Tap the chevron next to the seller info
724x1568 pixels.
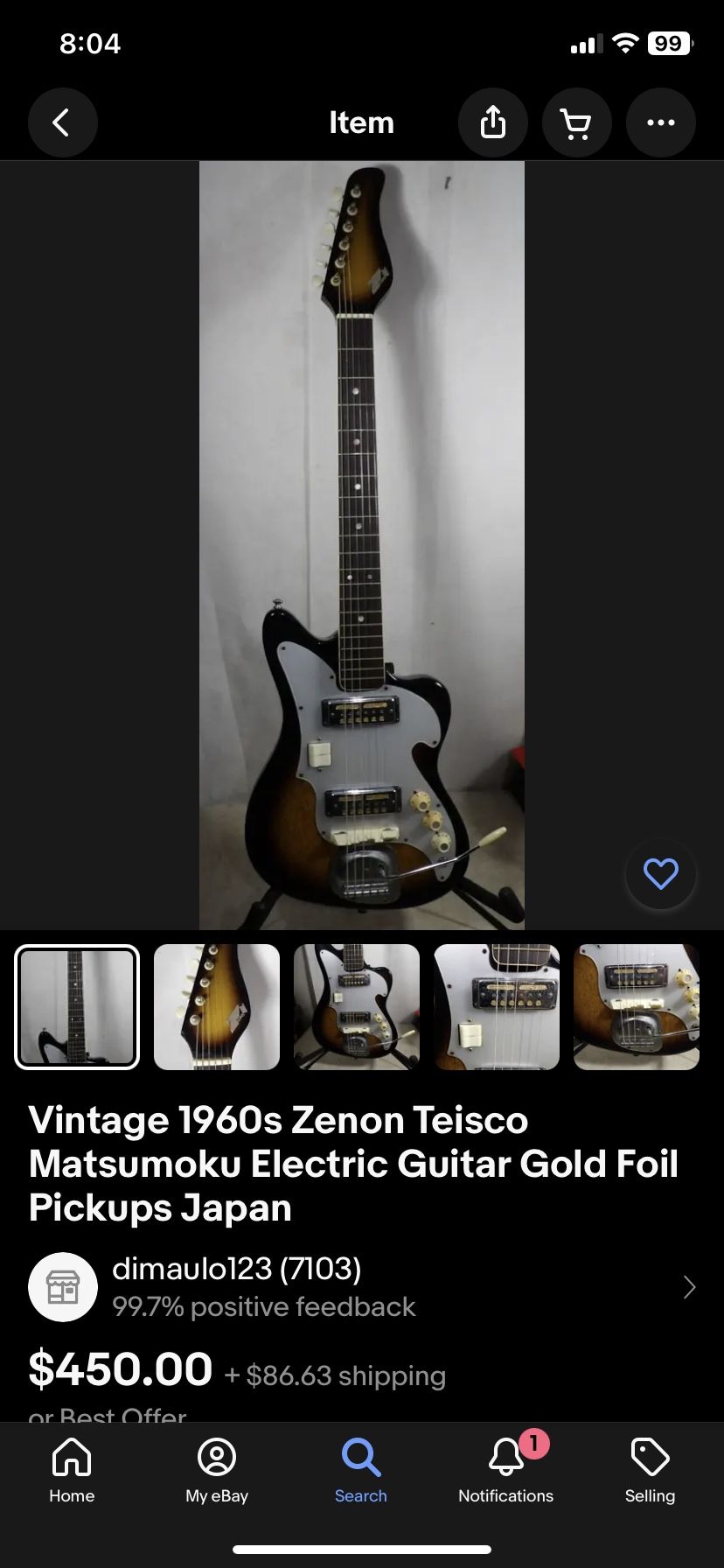pos(689,1286)
